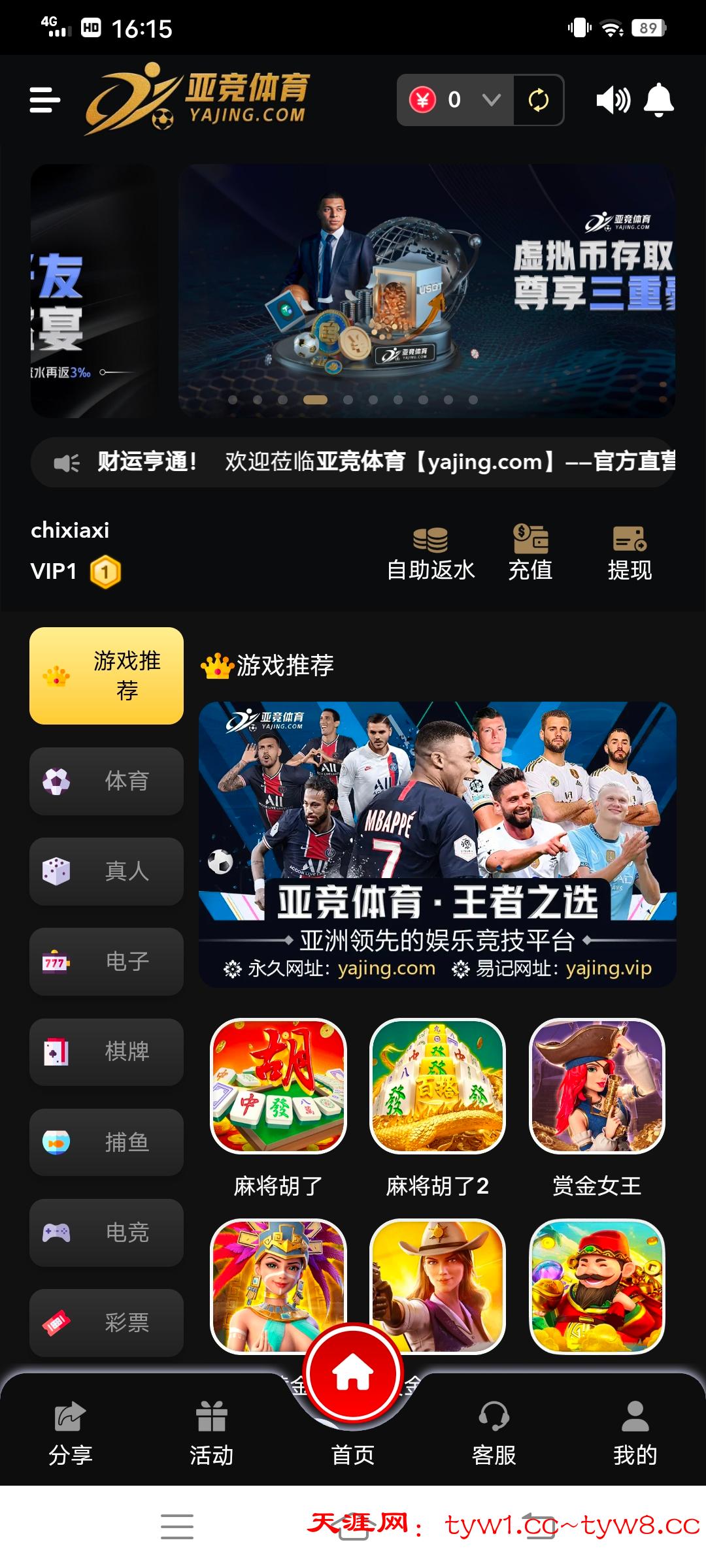Open the 赏金女王 game
This screenshot has height=1568, width=706.
[x=597, y=1086]
